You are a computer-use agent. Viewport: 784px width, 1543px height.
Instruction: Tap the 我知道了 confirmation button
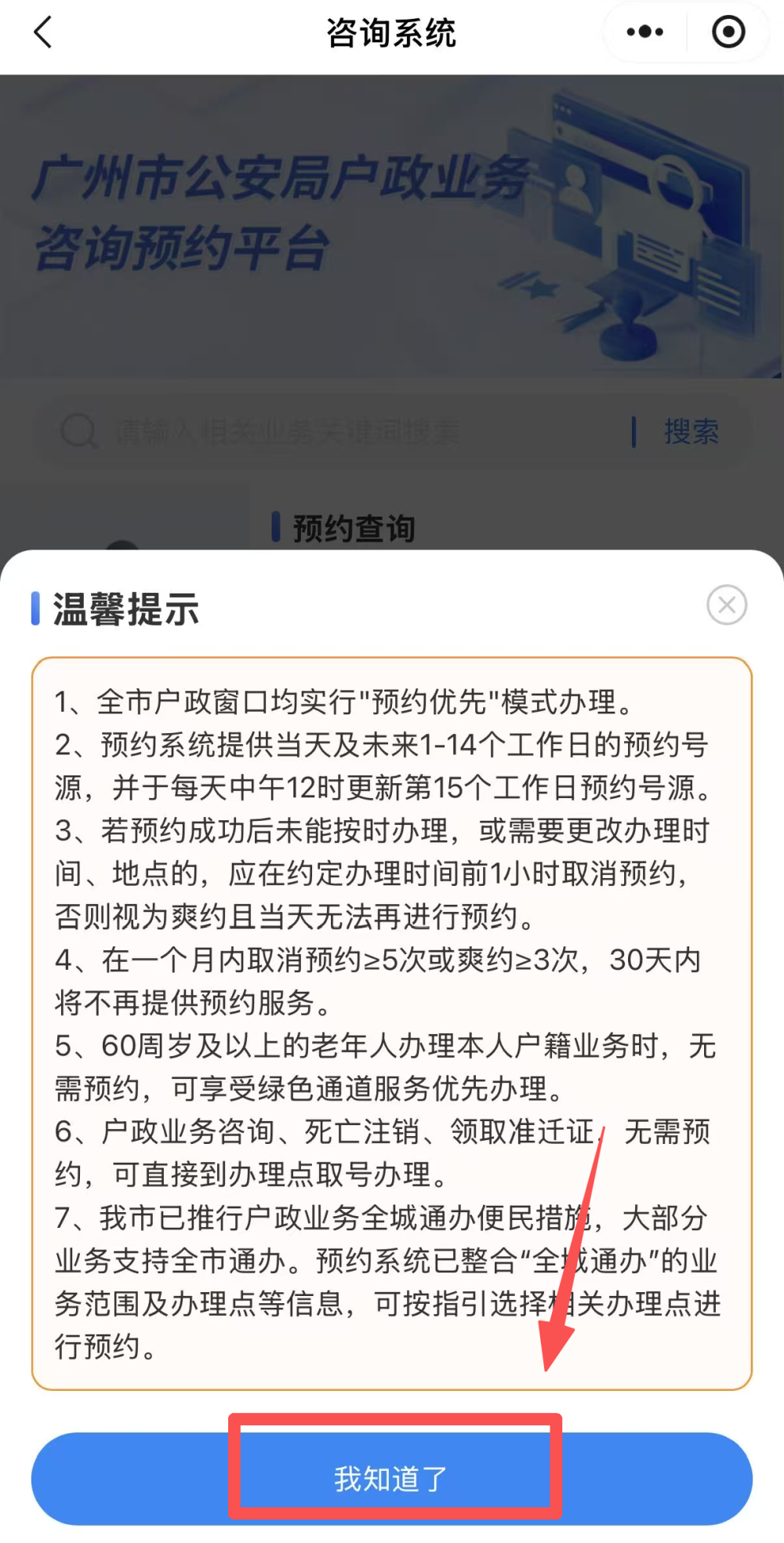[391, 1477]
